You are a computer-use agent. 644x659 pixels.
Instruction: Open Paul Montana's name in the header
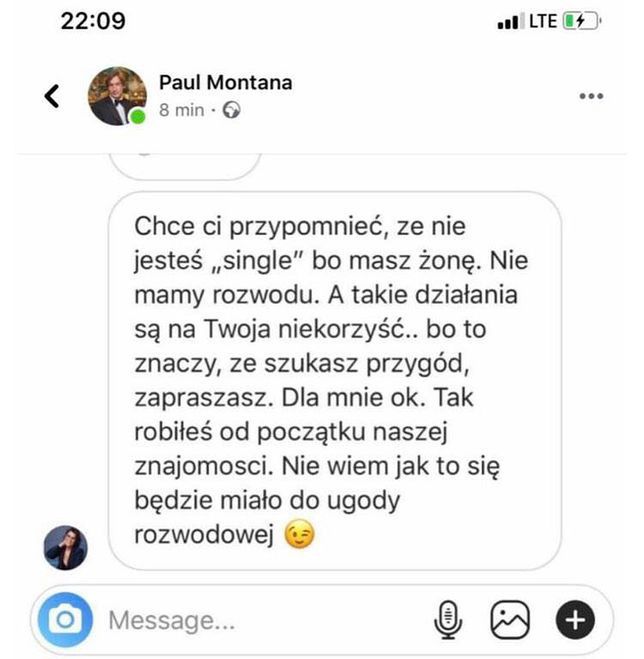(x=226, y=82)
